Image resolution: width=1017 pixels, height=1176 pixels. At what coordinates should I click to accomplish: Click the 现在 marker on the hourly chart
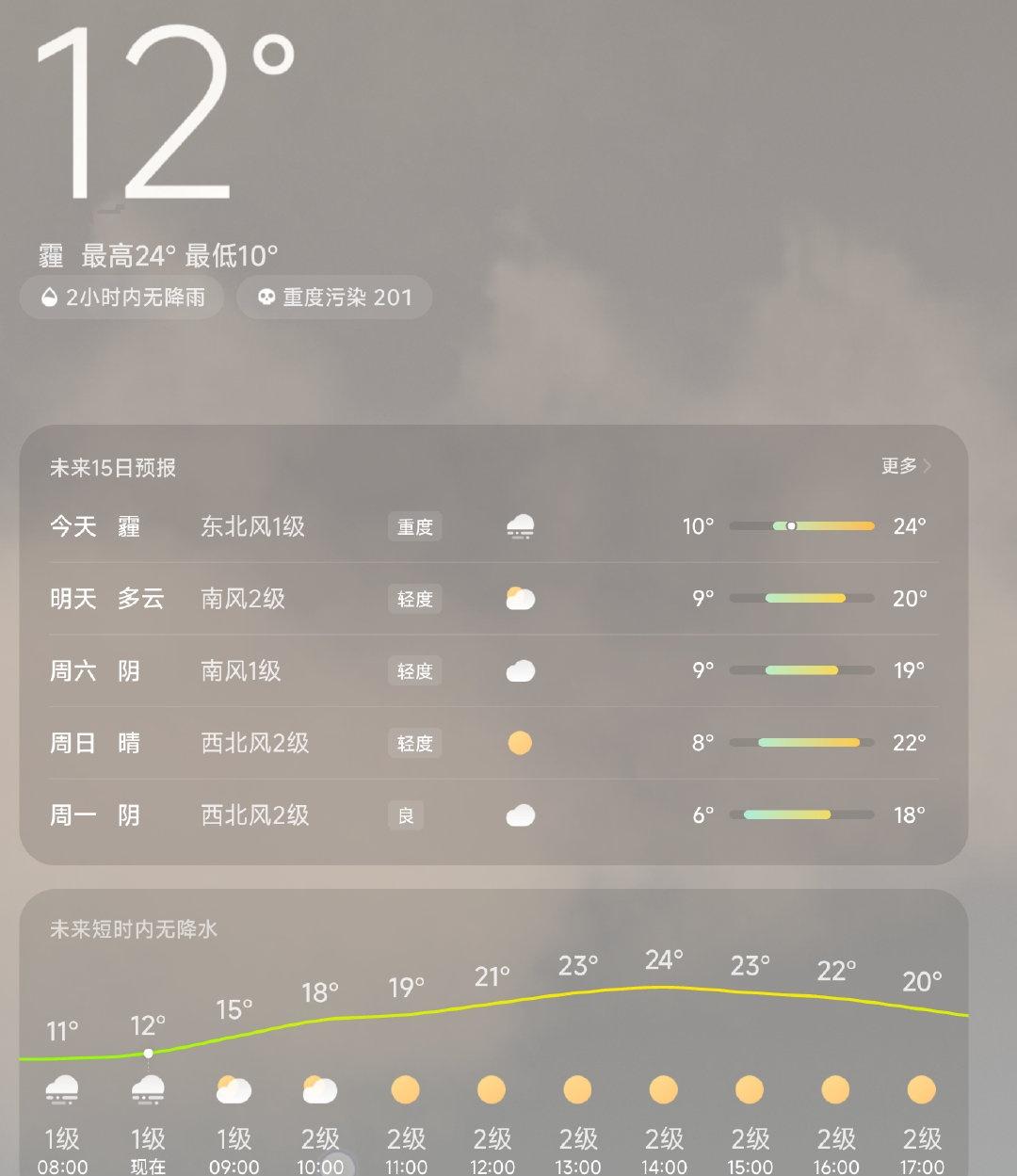[x=147, y=1054]
